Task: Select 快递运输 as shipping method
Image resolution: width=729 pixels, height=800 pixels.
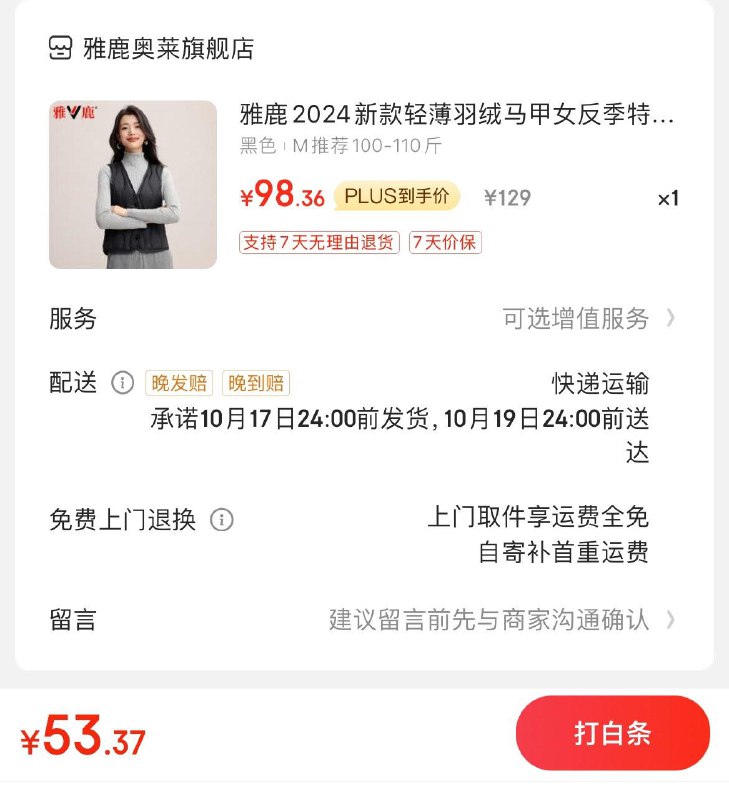Action: (600, 382)
